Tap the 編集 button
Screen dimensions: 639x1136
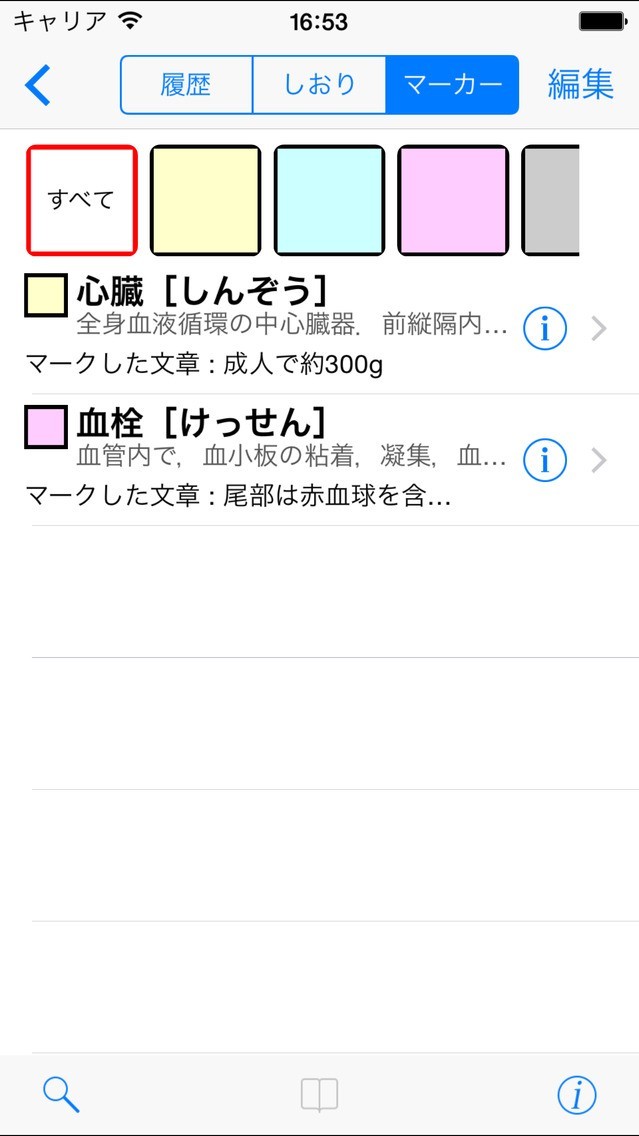580,85
